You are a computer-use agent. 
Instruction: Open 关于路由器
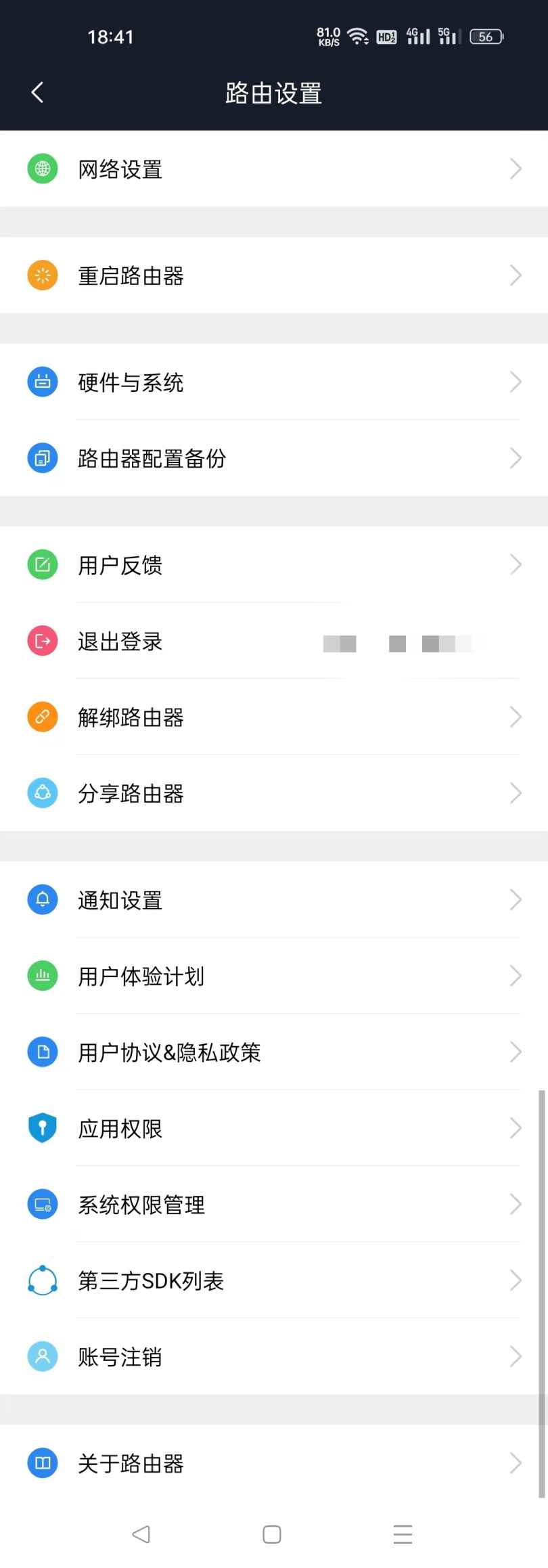pos(131,1464)
